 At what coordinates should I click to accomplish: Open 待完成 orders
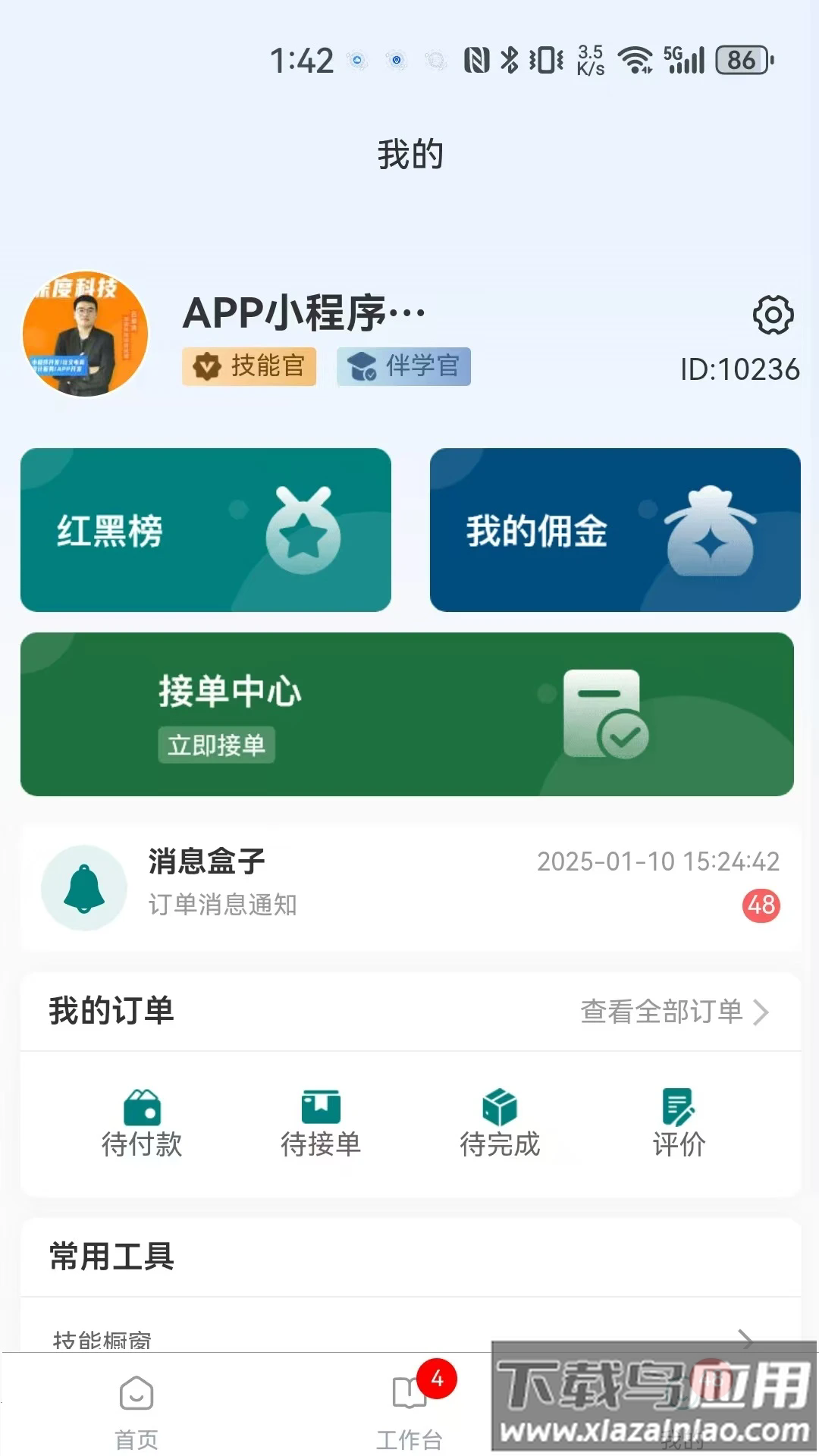tap(500, 1123)
